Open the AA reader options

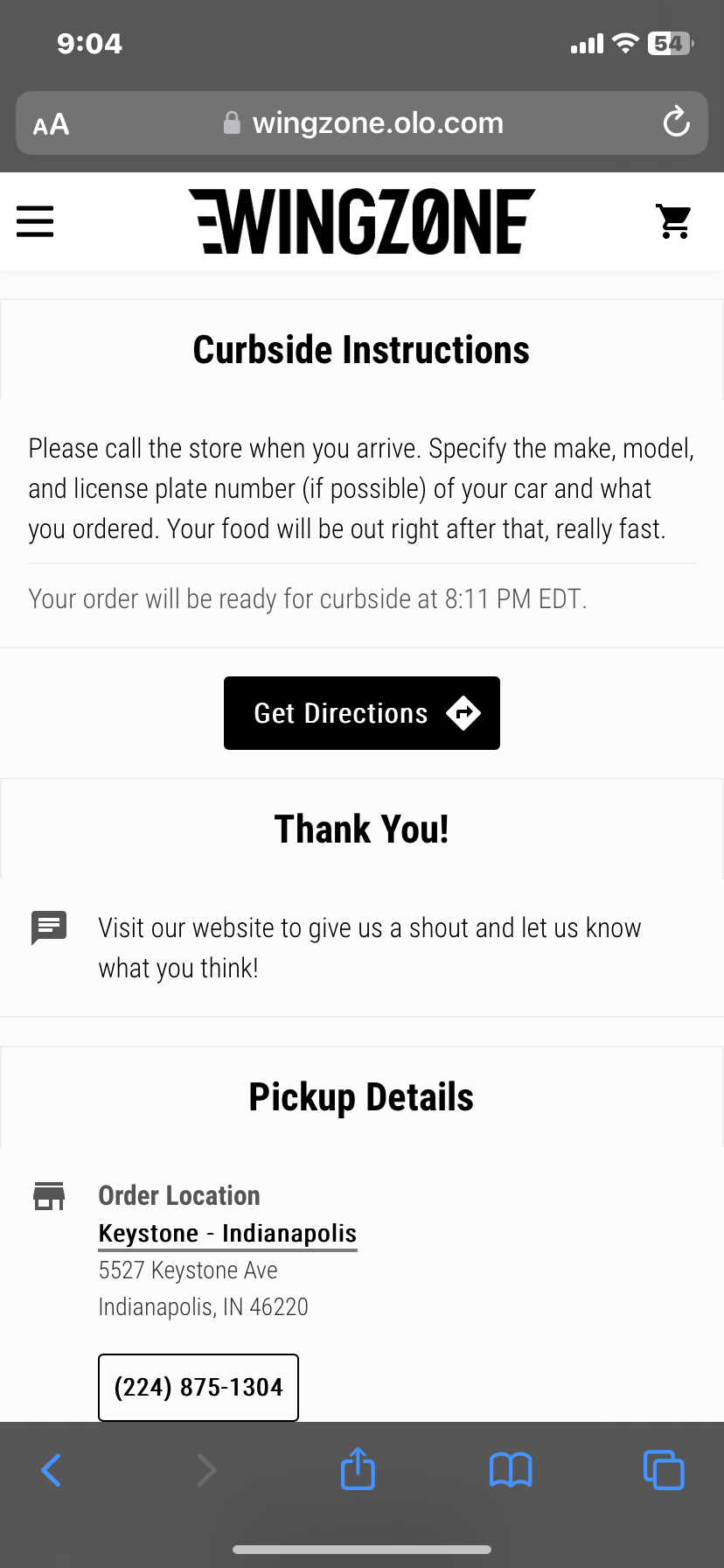click(x=52, y=124)
